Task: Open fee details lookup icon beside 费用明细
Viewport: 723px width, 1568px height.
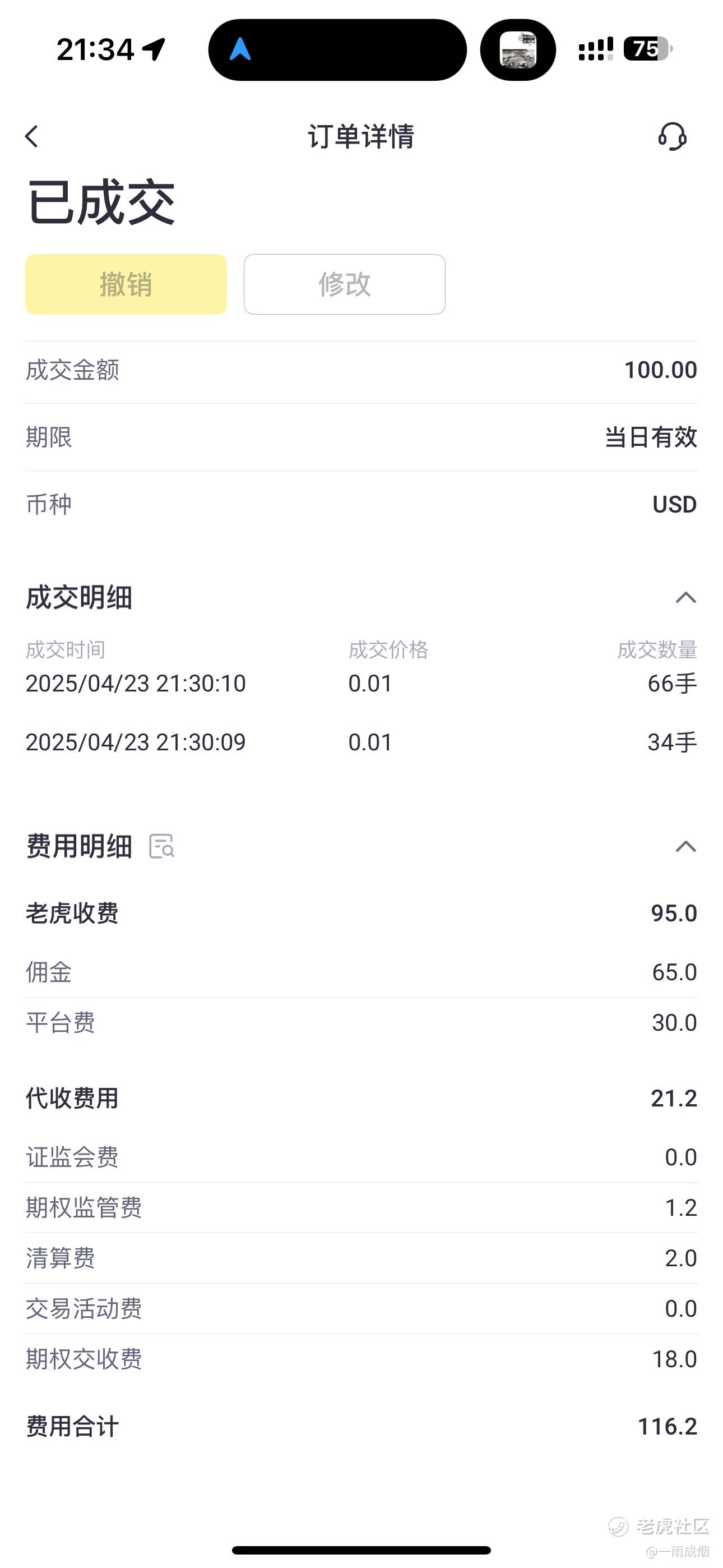Action: (x=162, y=847)
